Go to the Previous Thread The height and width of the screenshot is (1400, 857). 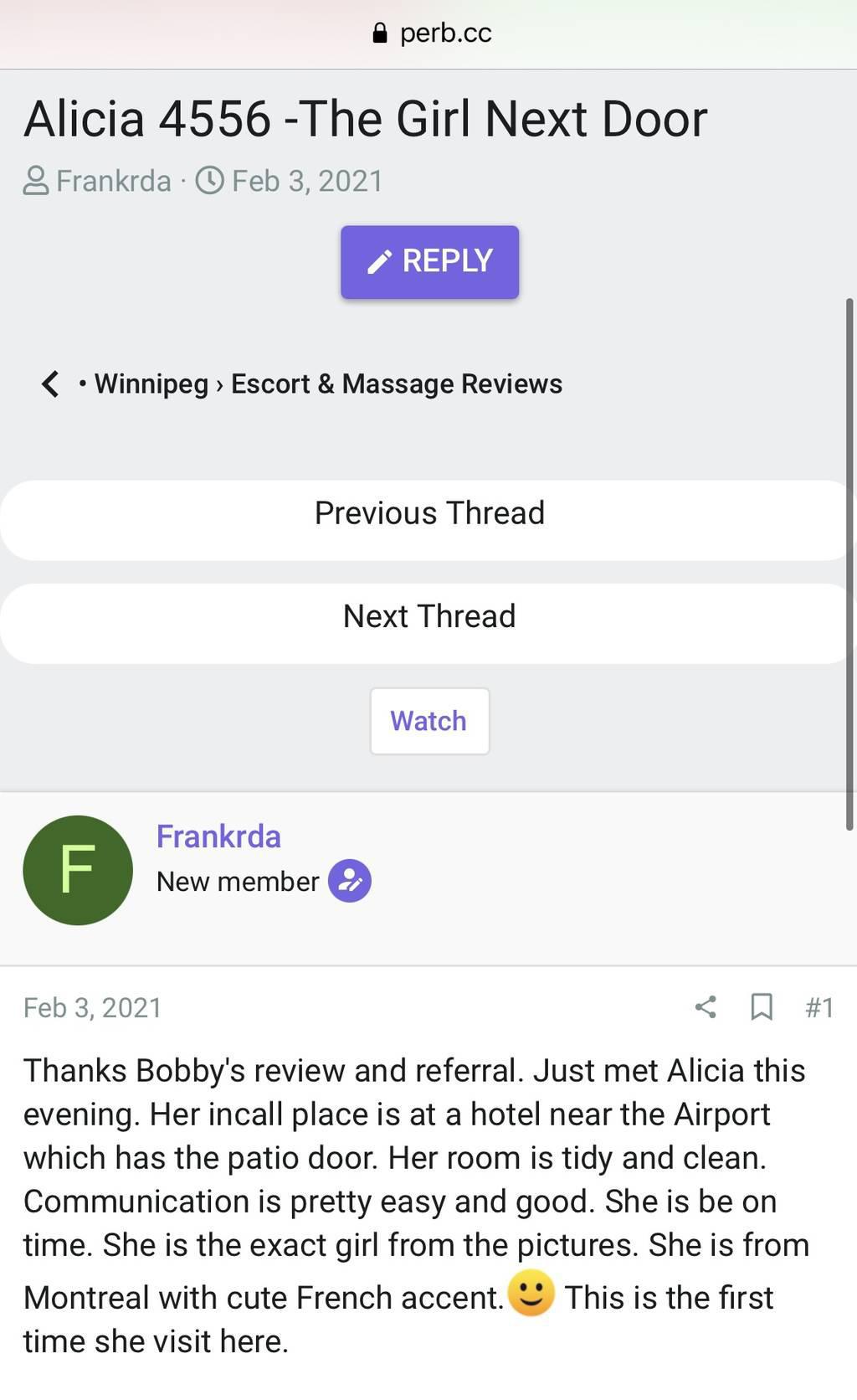coord(428,513)
